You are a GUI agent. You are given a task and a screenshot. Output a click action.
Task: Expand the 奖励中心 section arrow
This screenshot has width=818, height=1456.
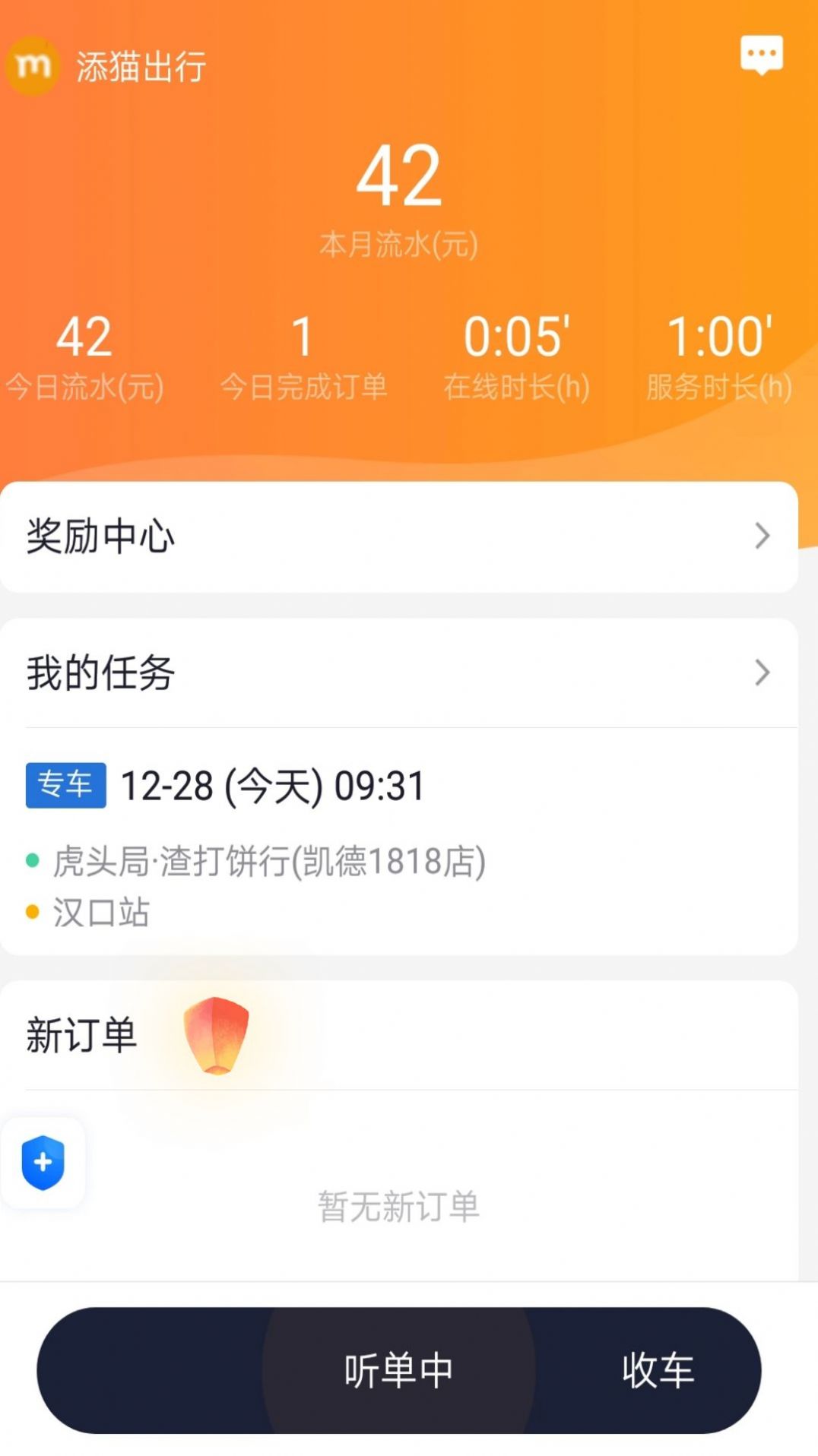coord(763,537)
